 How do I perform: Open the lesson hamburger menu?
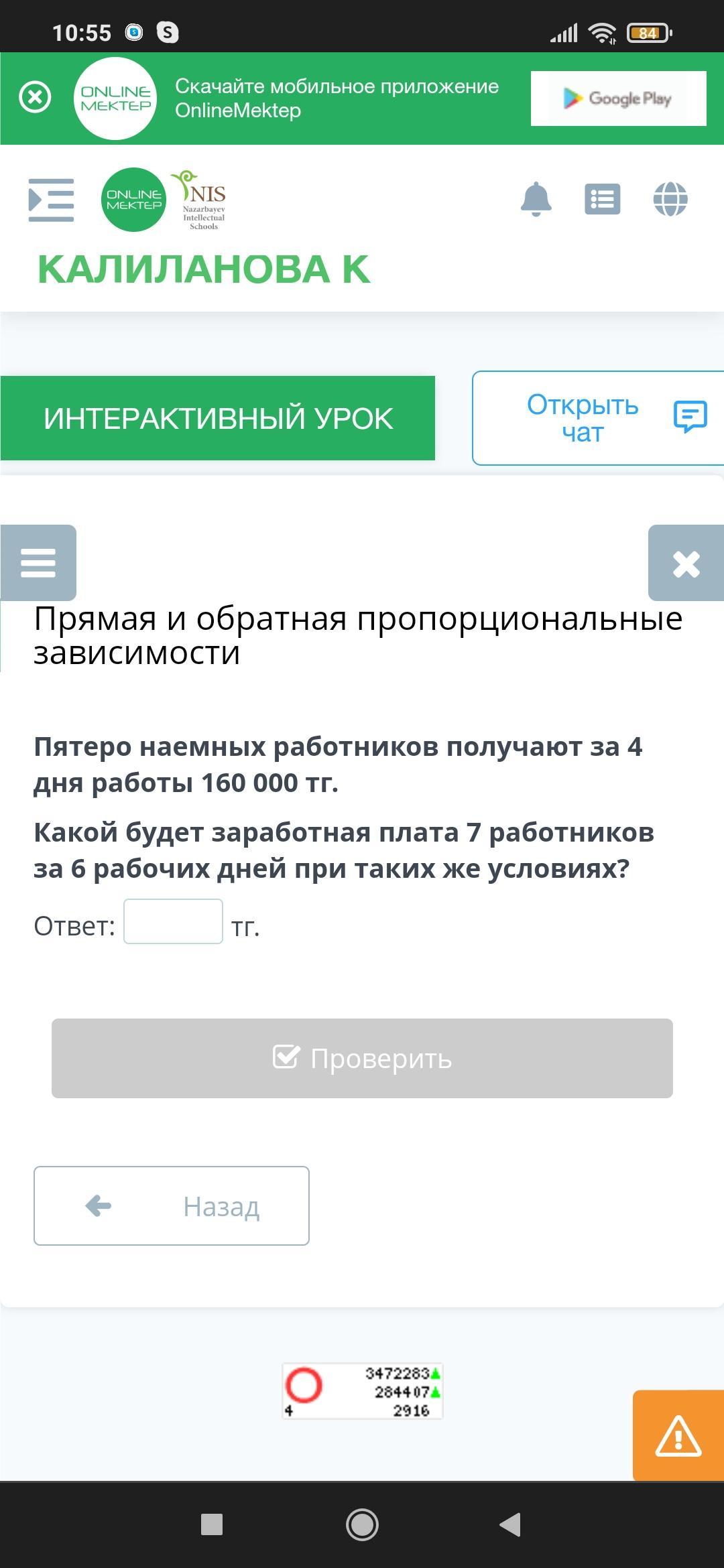[x=38, y=563]
